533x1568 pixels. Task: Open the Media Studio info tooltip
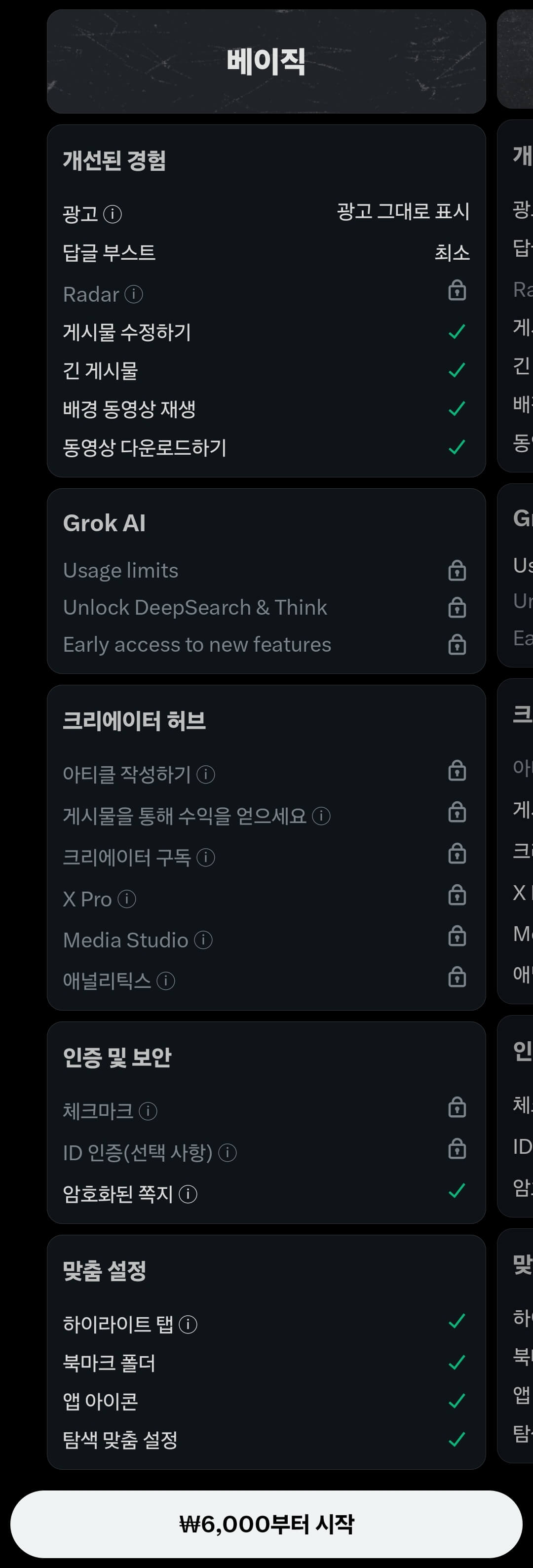pos(203,940)
